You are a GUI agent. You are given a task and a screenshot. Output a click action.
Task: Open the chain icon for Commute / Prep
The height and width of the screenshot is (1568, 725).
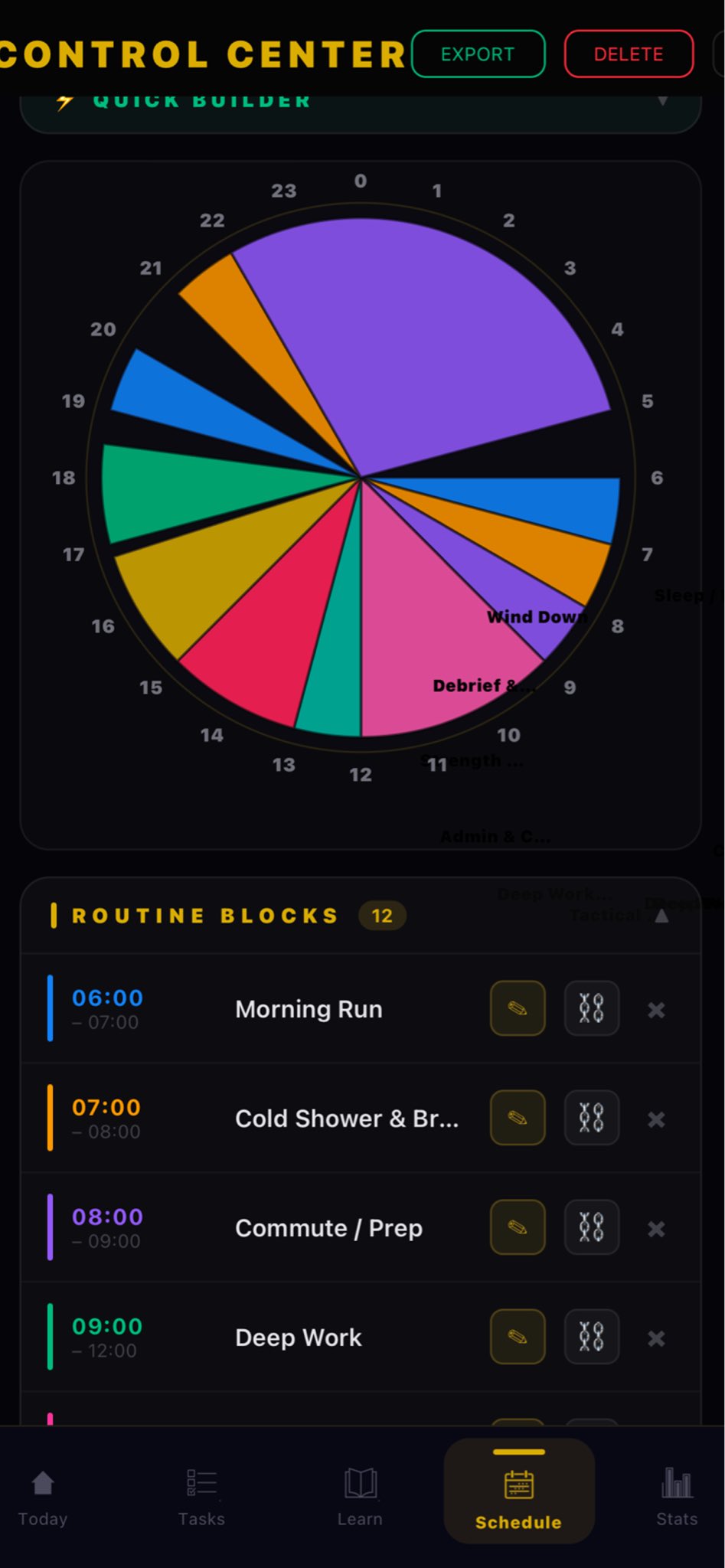[591, 1227]
